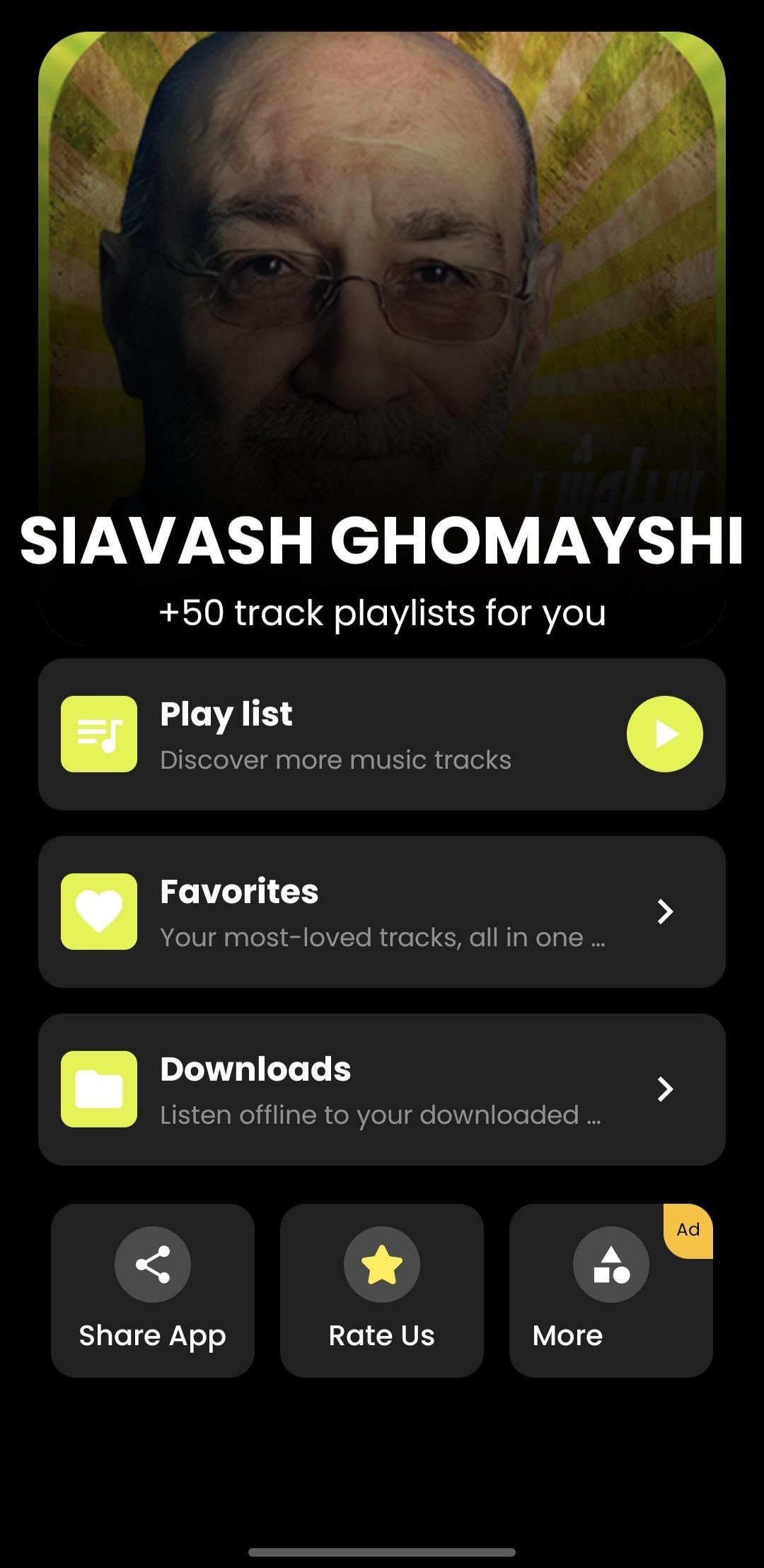Open the Favorites row
Image resolution: width=764 pixels, height=1568 pixels.
pos(382,912)
